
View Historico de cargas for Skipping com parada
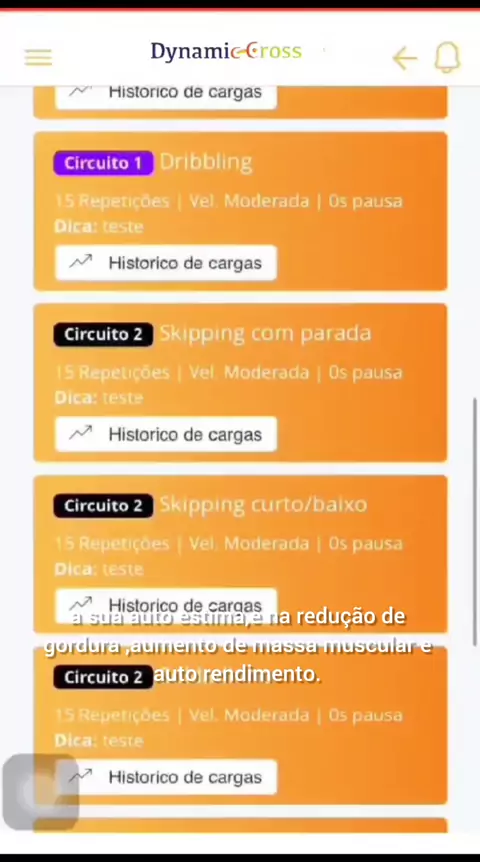(x=166, y=434)
